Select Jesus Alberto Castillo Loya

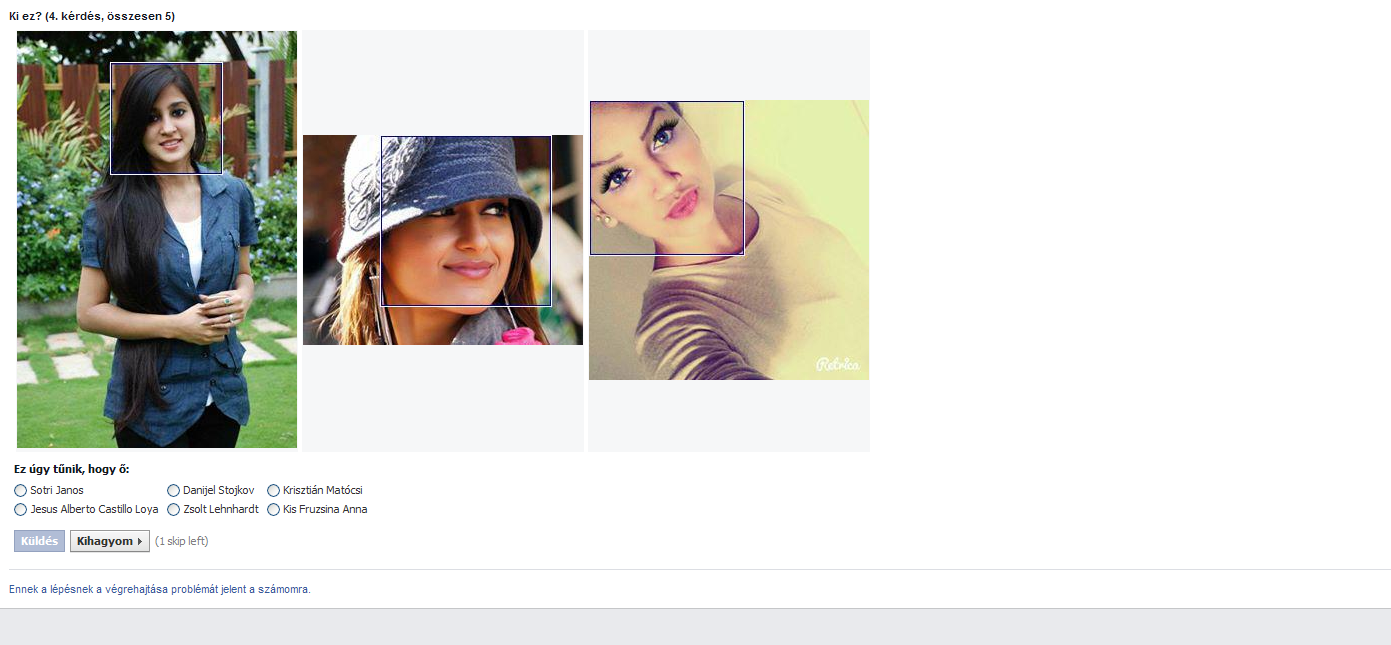coord(21,510)
